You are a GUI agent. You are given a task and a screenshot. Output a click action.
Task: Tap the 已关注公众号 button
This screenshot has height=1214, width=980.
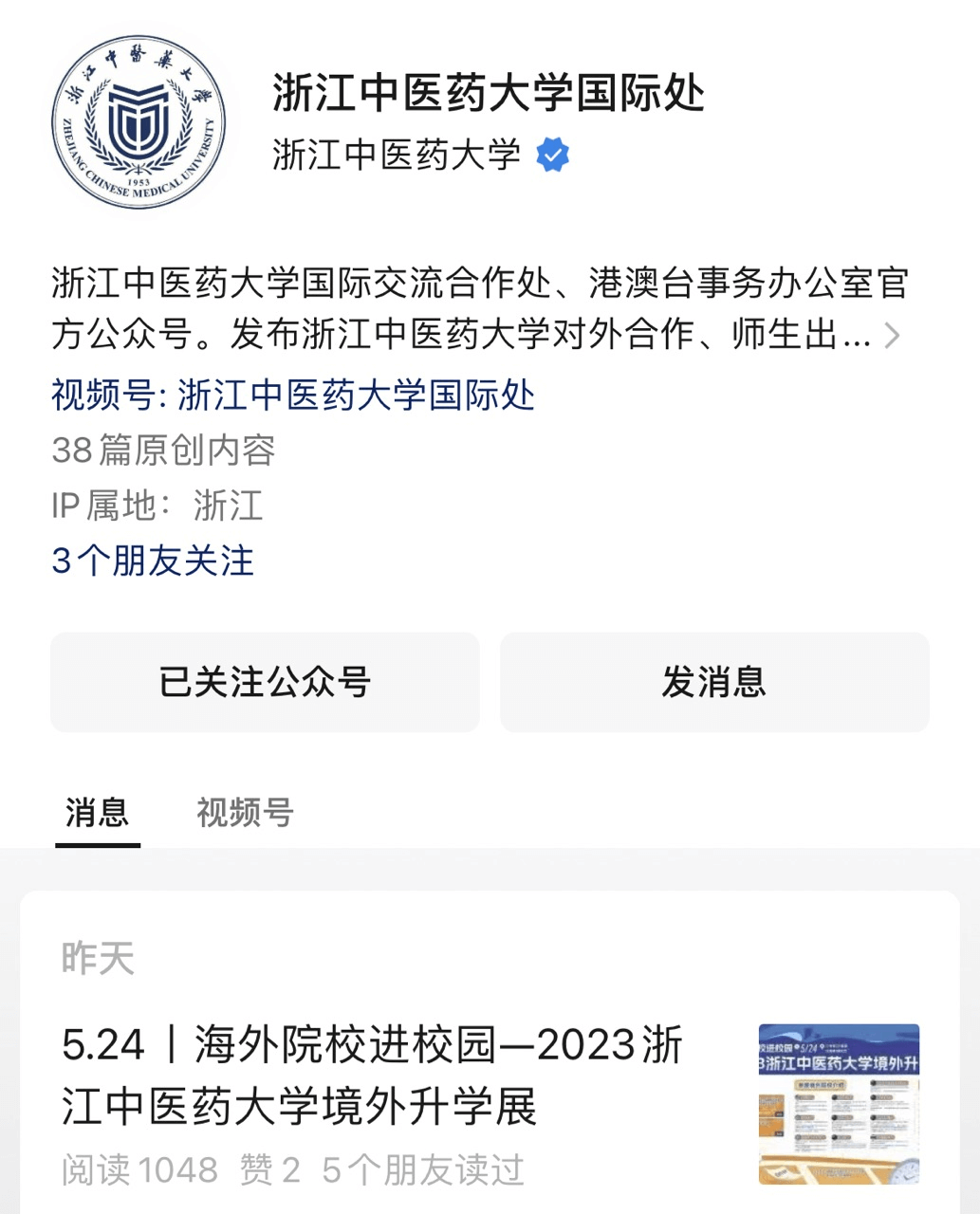[265, 682]
